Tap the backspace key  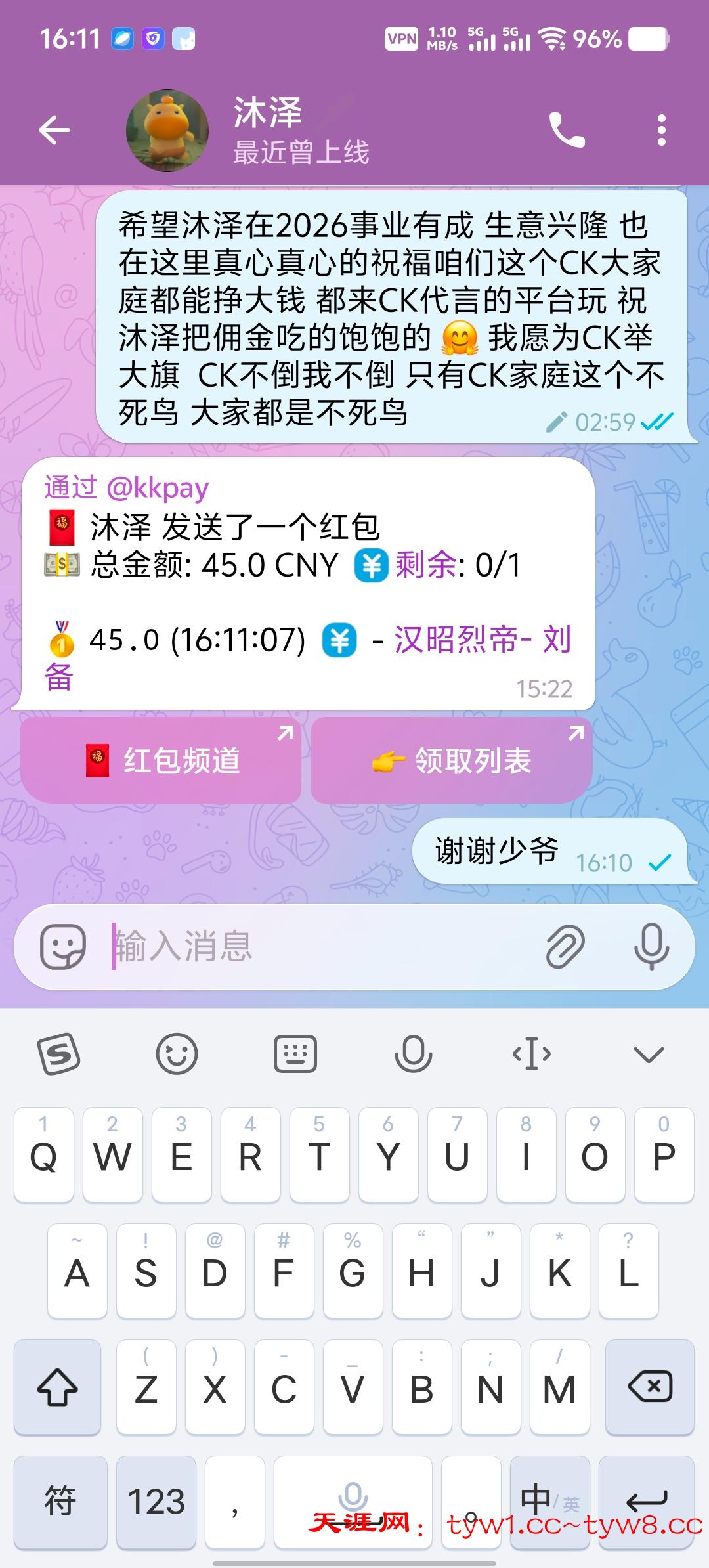[649, 1387]
